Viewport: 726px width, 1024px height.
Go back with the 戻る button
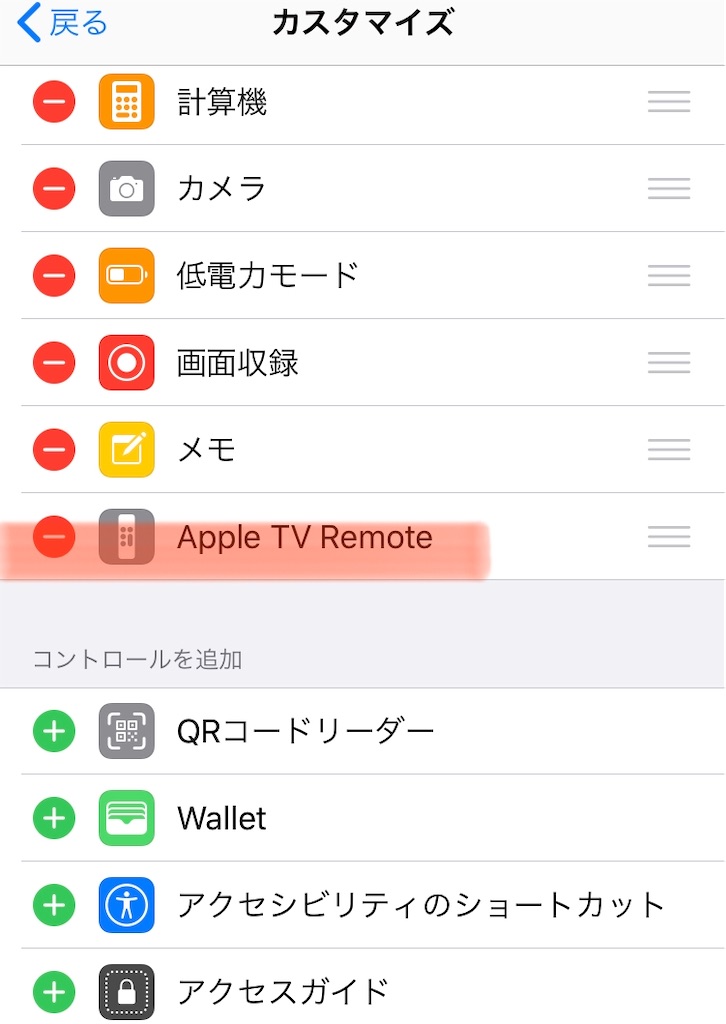[62, 22]
